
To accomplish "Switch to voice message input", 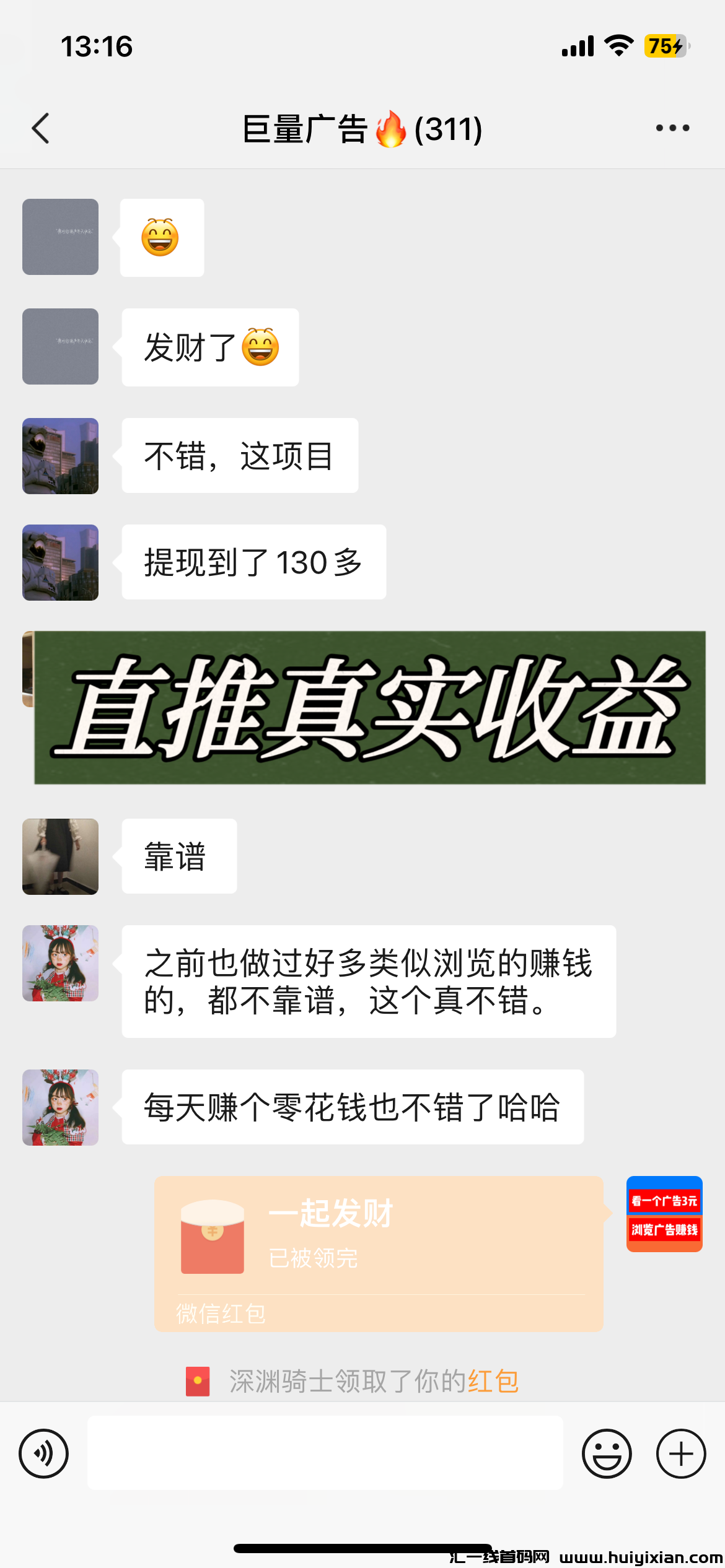I will [43, 1453].
